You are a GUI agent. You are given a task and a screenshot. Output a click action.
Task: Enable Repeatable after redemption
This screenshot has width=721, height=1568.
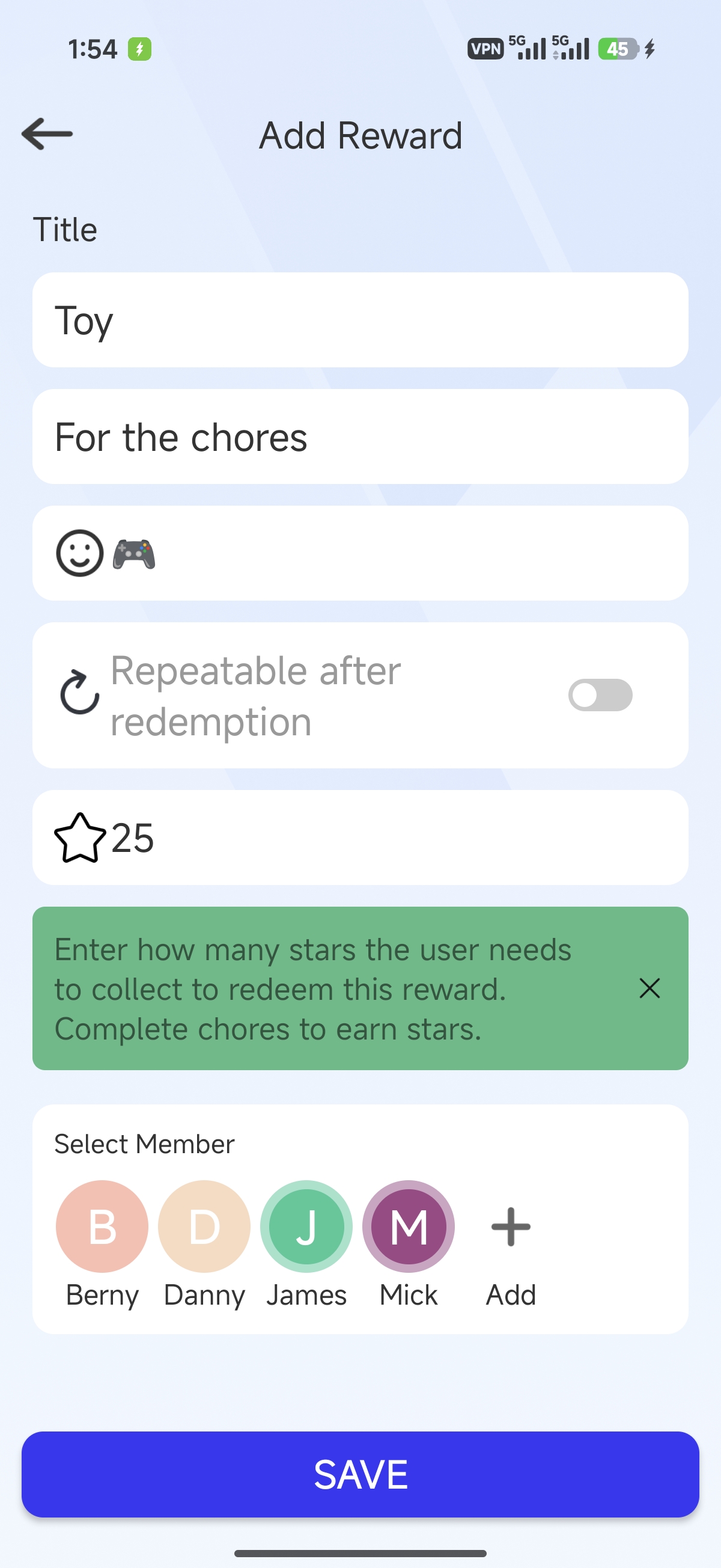tap(599, 695)
